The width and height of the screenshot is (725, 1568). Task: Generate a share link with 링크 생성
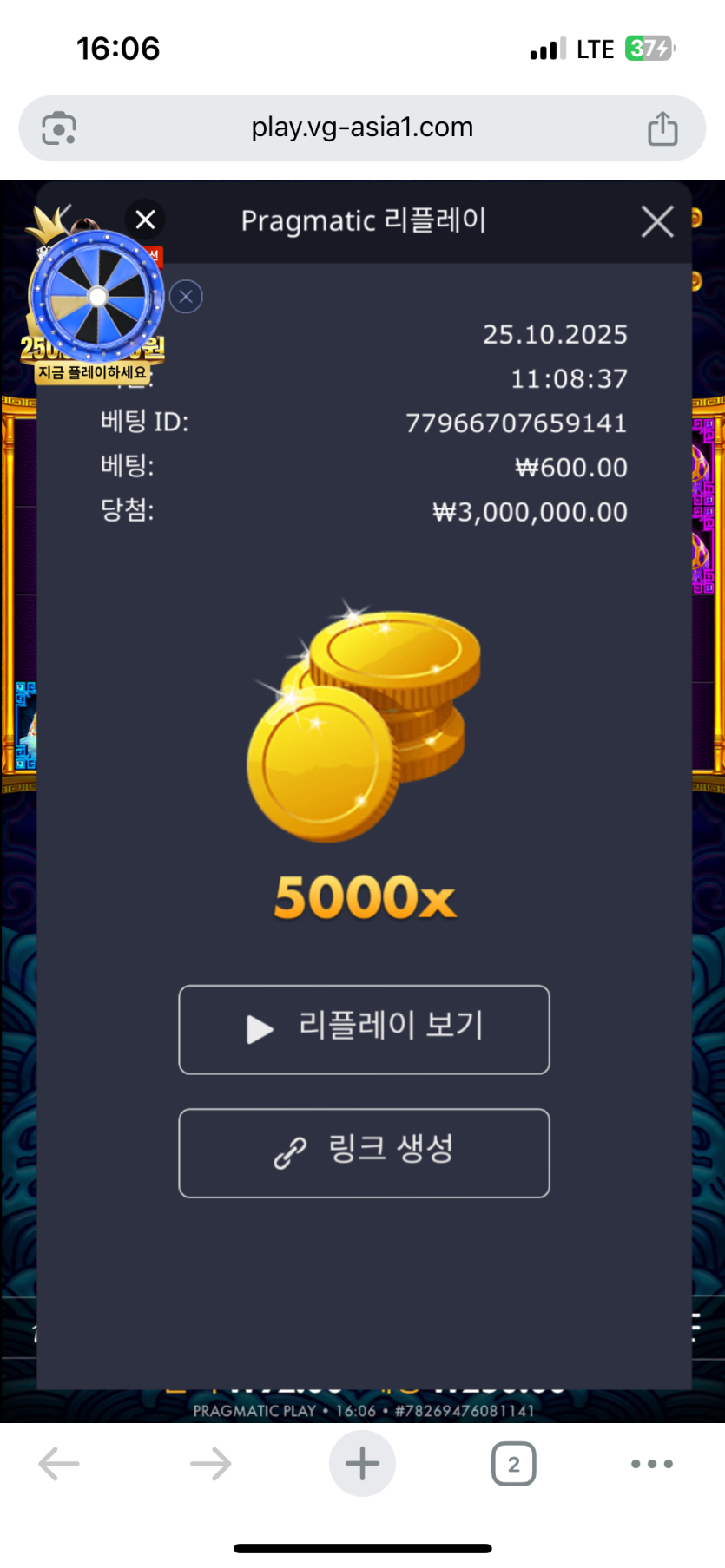[x=364, y=1152]
